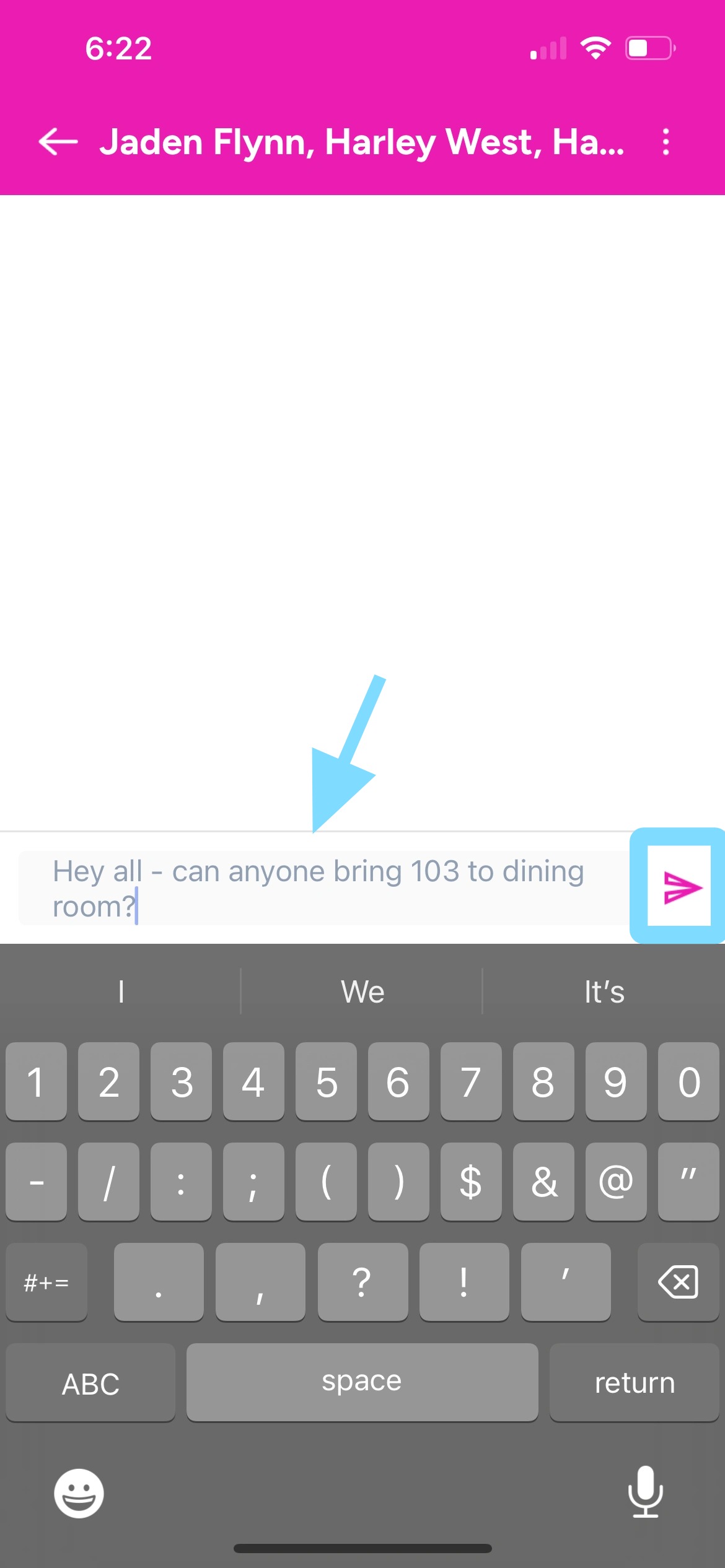
Task: Tap the space bar
Action: tap(362, 1382)
